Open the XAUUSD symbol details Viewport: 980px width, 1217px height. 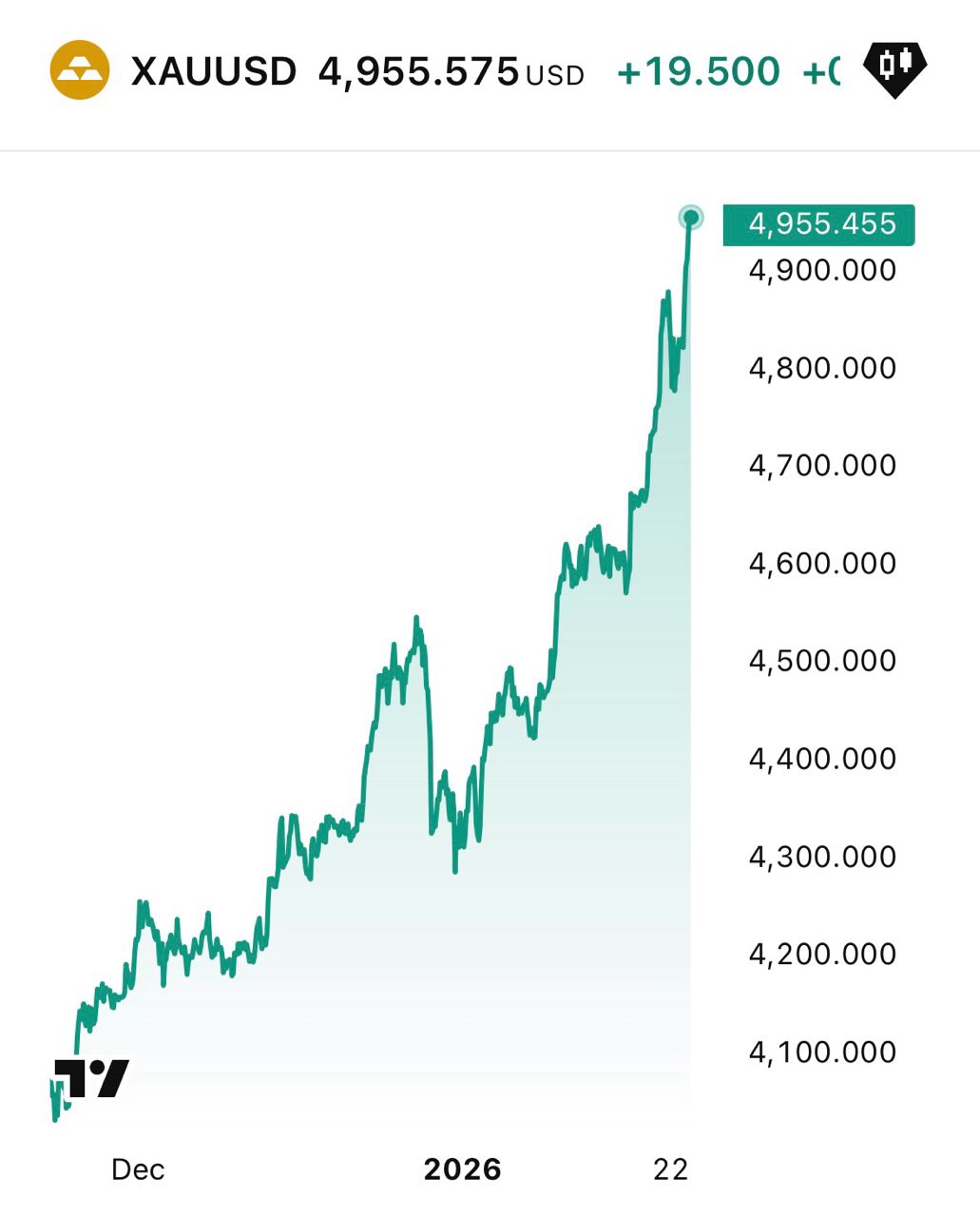point(213,71)
